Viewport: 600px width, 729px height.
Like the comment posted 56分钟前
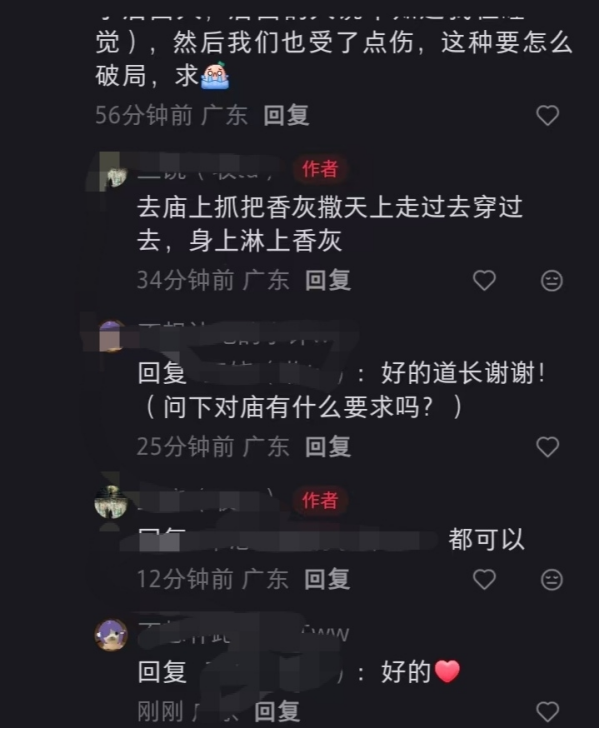click(x=547, y=115)
